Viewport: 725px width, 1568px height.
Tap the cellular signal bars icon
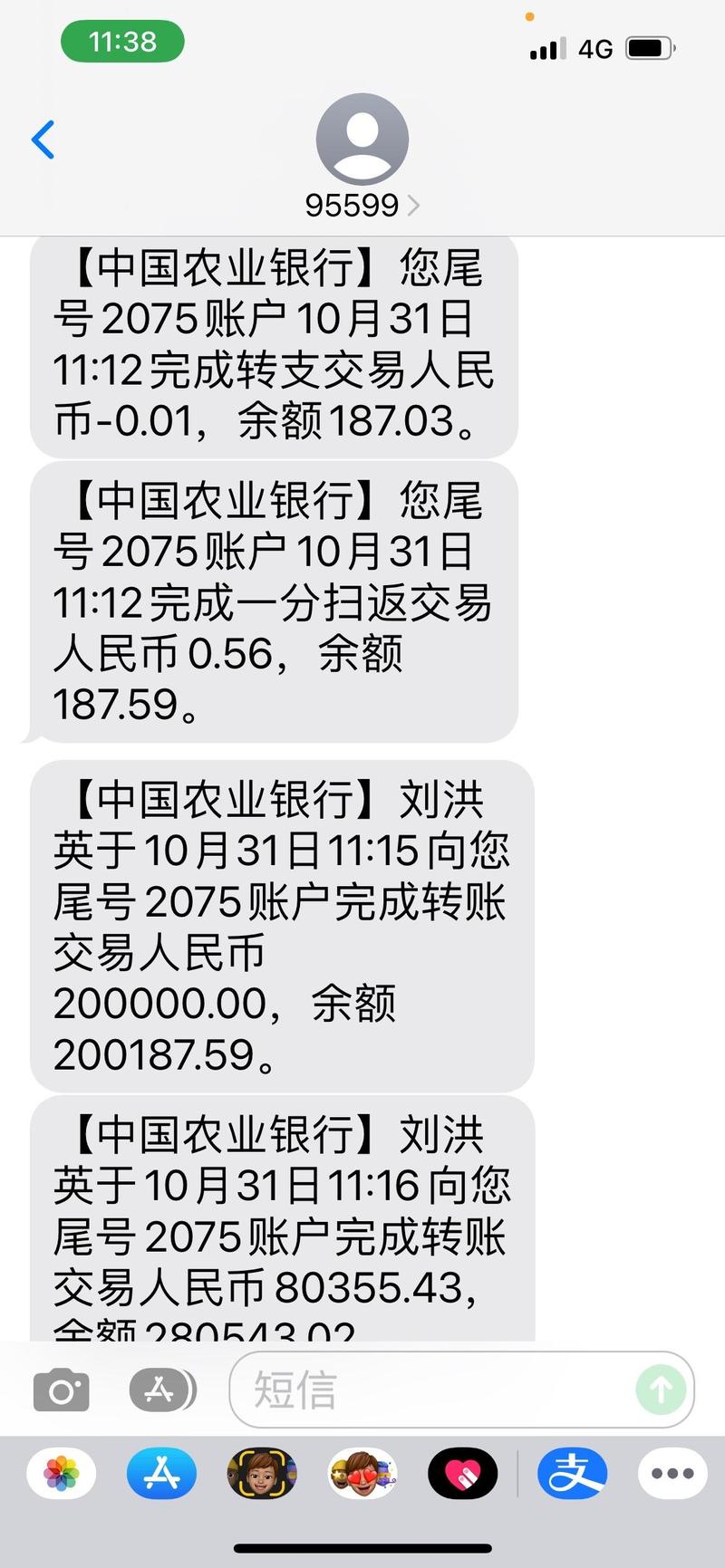(x=546, y=48)
